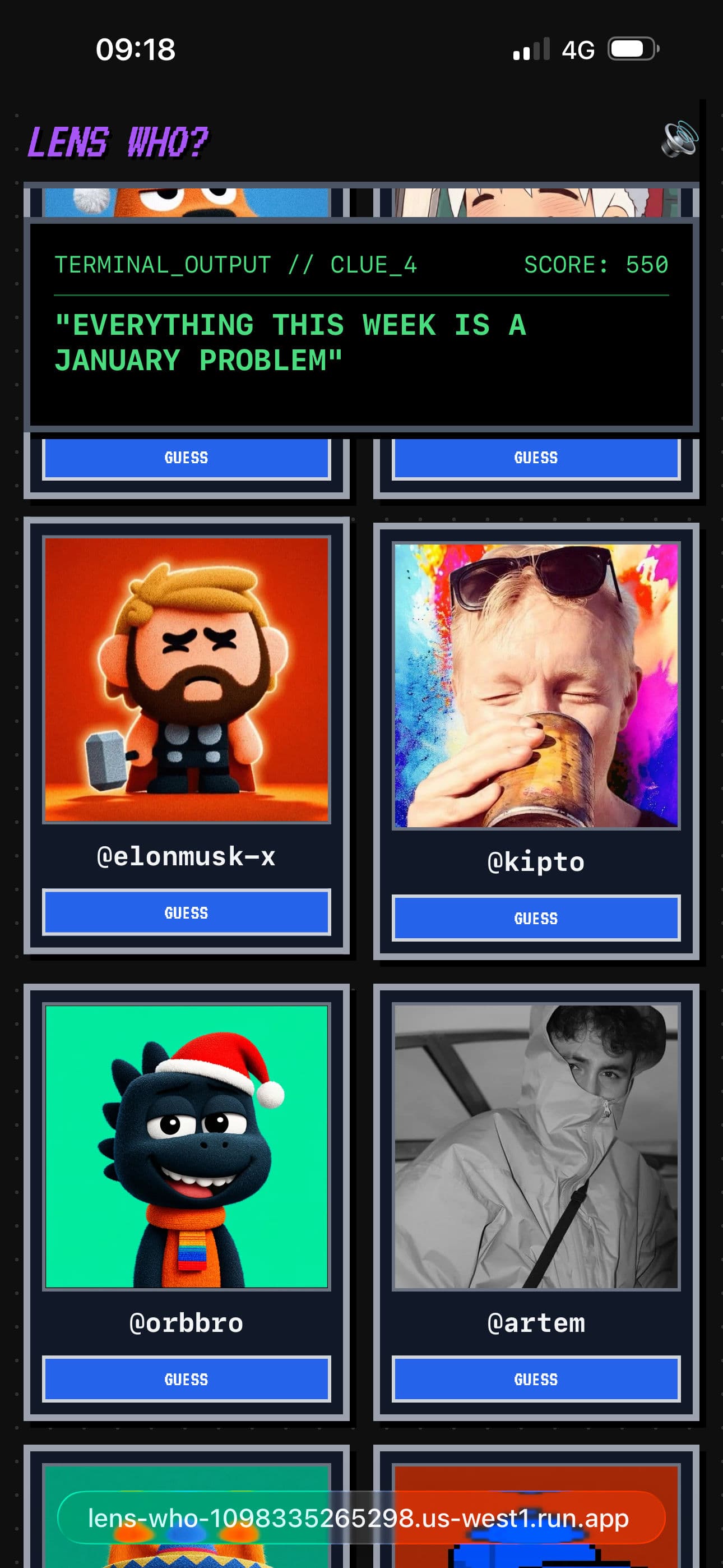Guess @orbbro as the answer

(186, 1378)
